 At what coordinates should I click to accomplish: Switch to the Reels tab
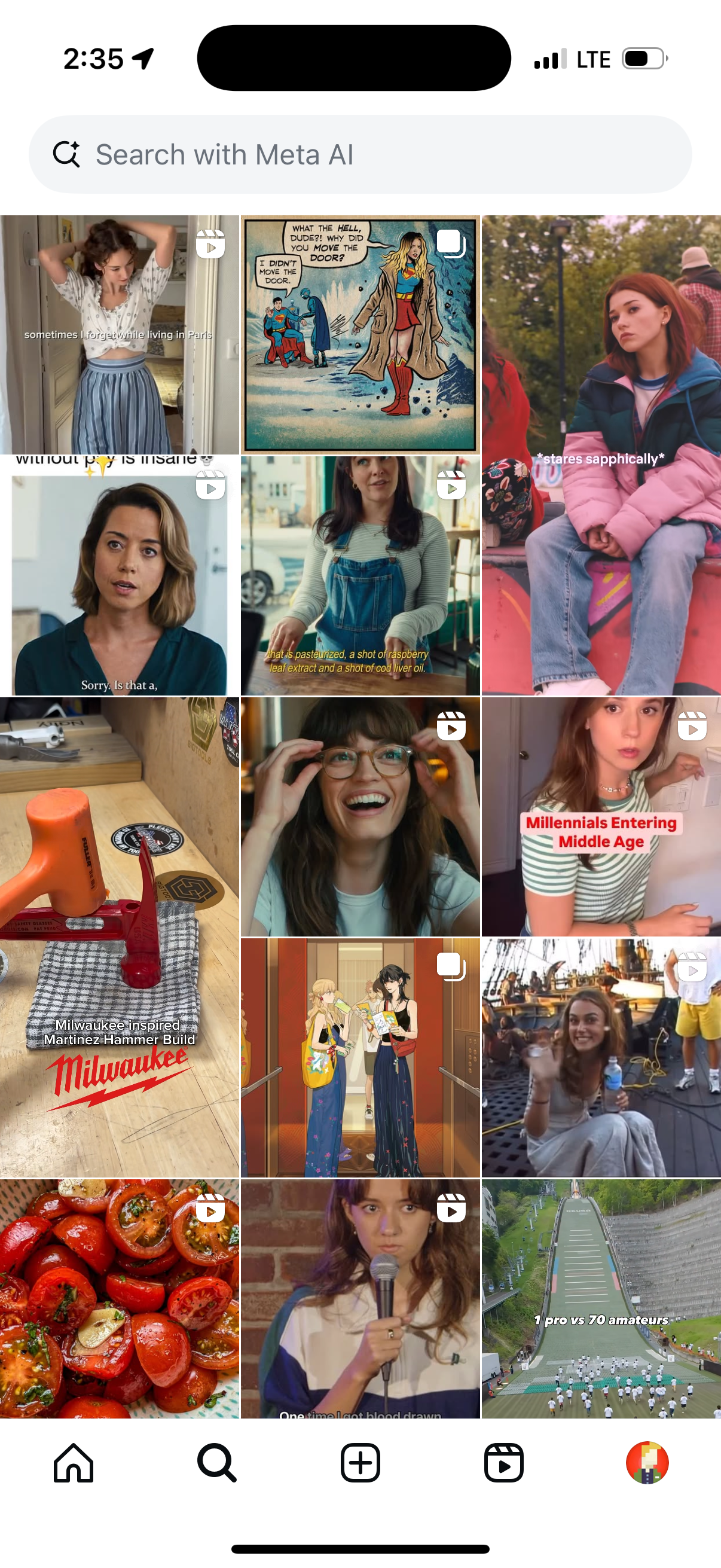(x=503, y=1463)
